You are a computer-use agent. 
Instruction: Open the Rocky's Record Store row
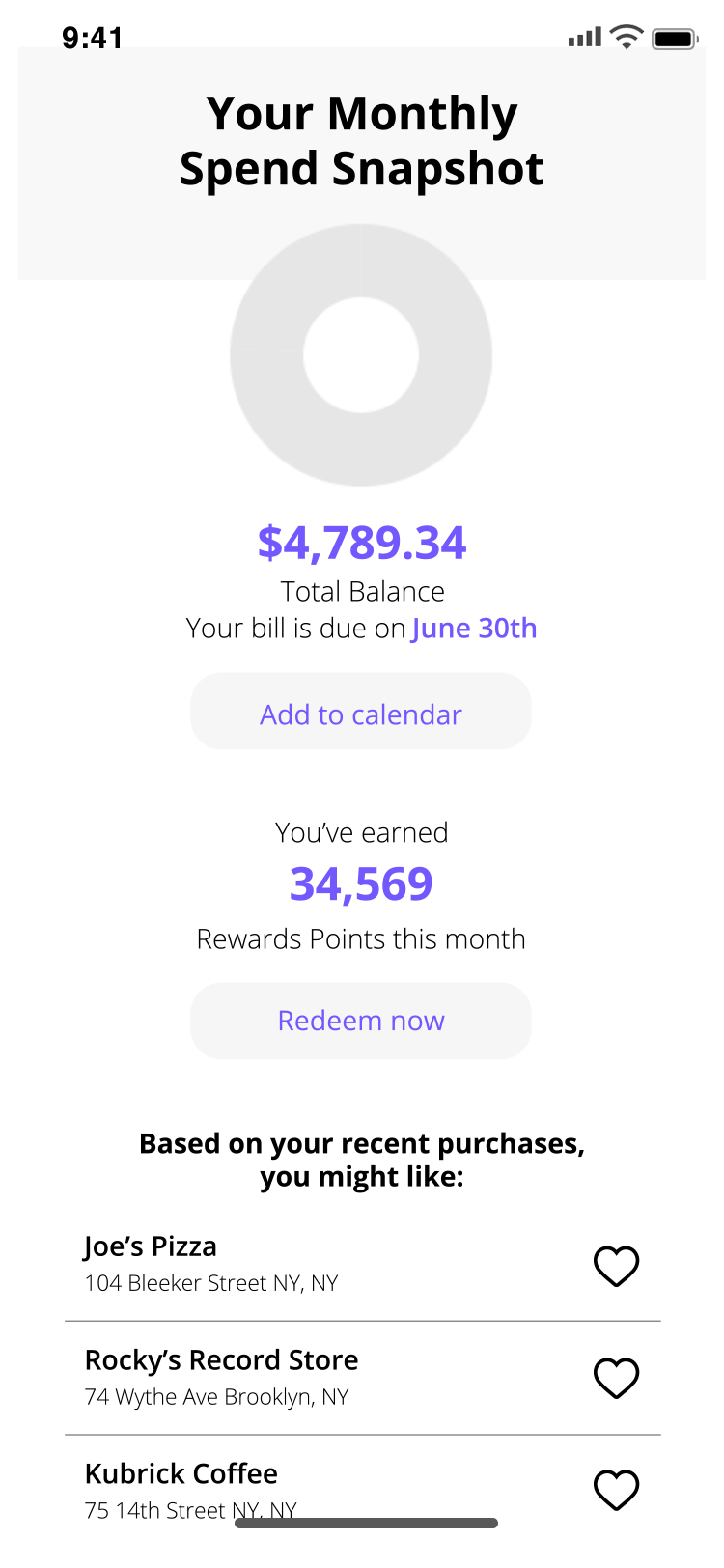tap(363, 1378)
